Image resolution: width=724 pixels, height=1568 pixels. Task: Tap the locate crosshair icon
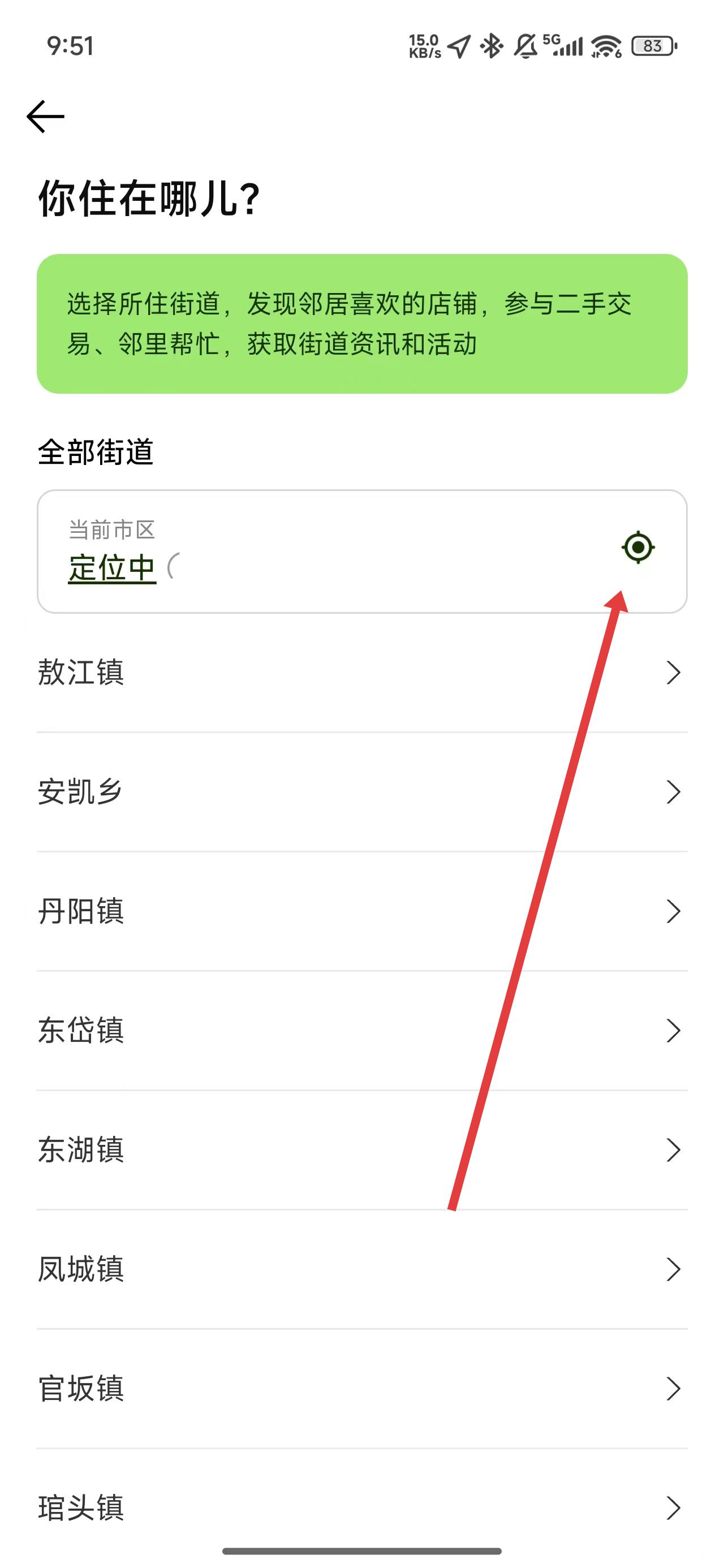637,547
